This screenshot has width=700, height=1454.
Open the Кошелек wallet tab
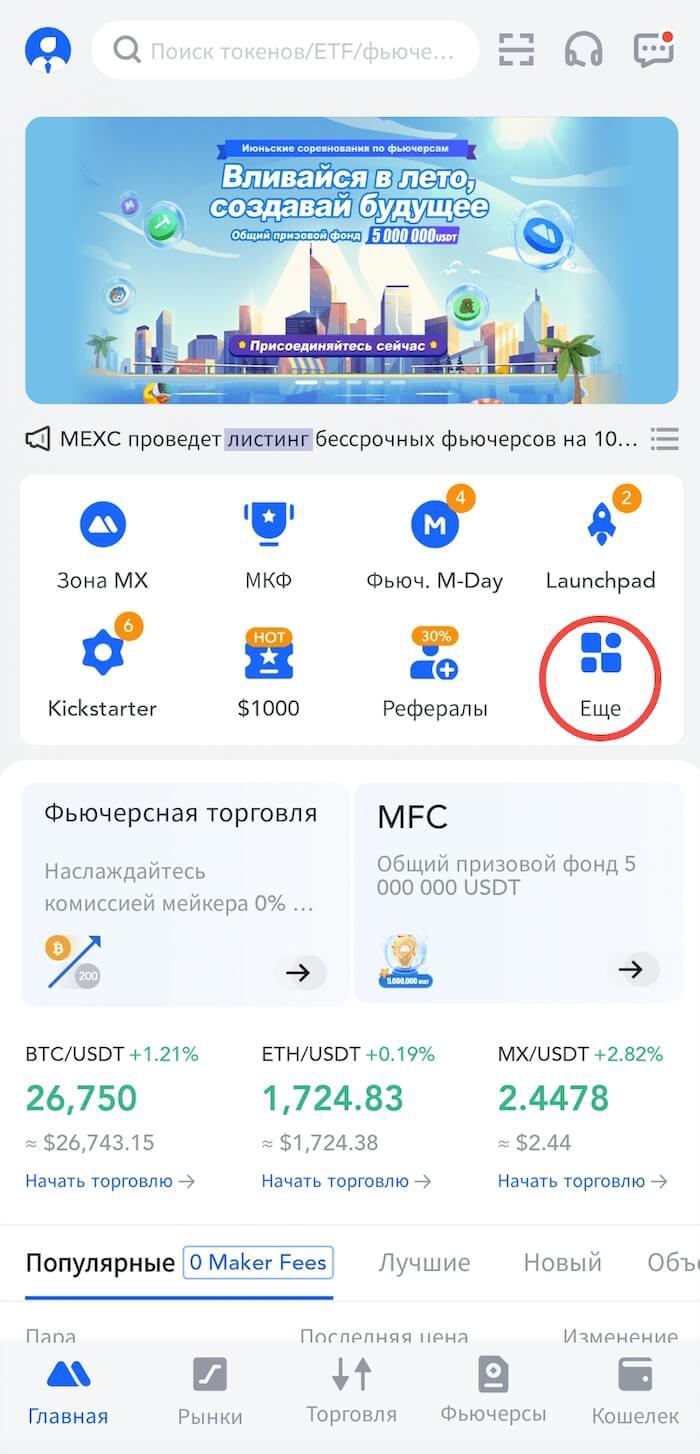635,1392
